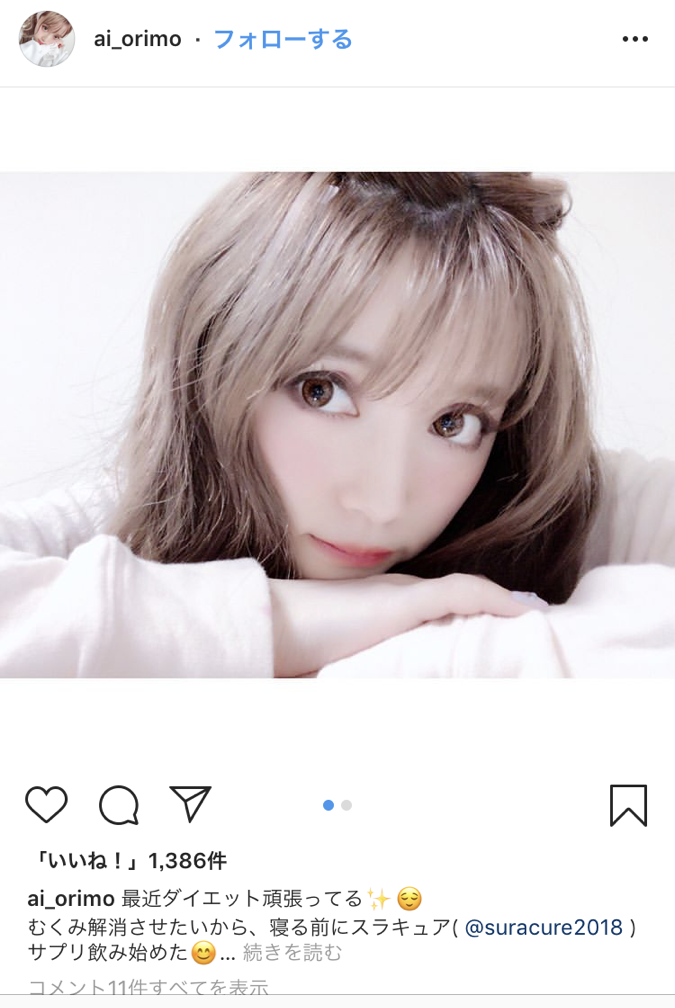Like the post with the heart icon
The image size is (675, 1008).
(46, 805)
